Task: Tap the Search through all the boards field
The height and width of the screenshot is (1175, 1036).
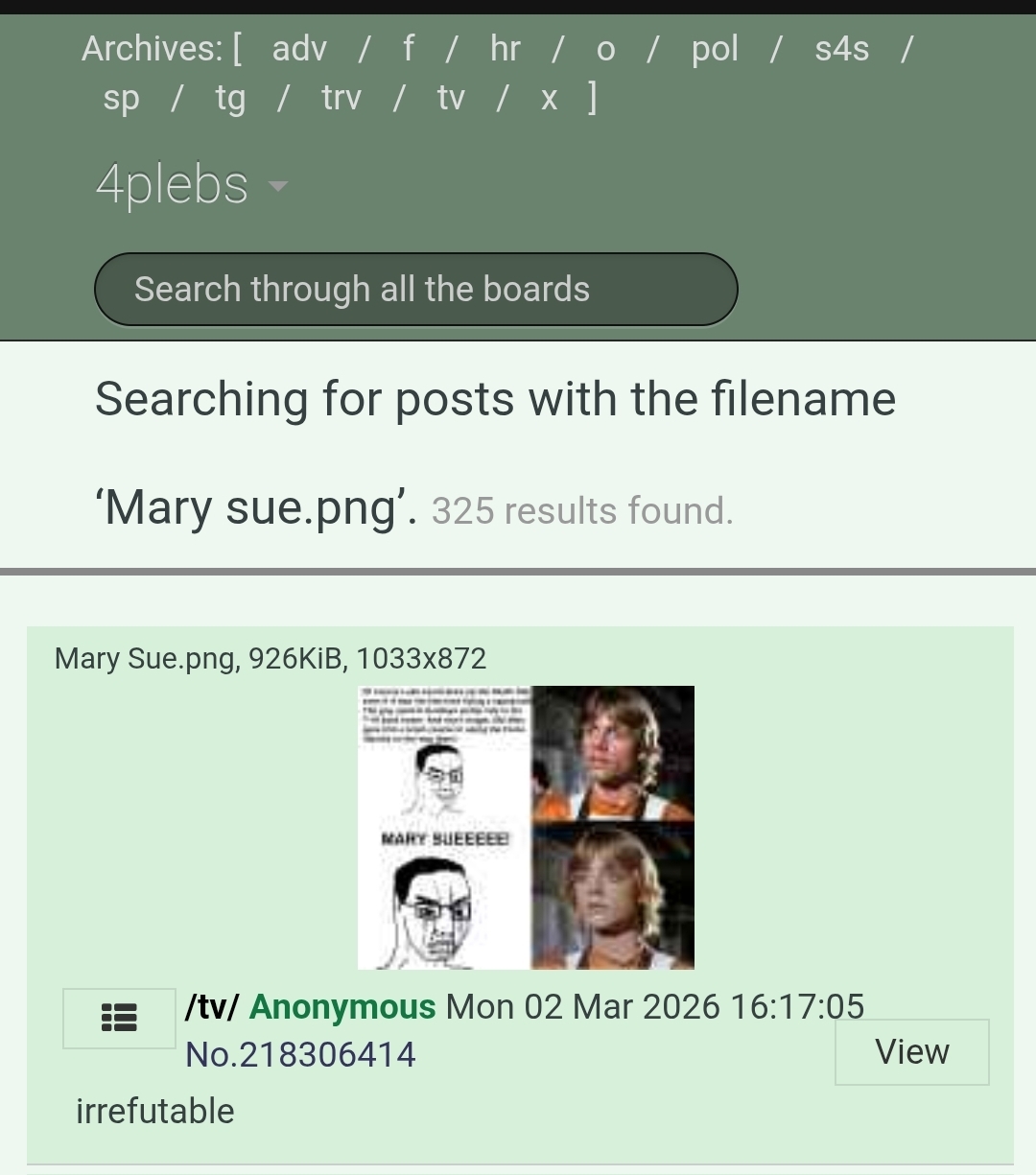Action: coord(415,290)
